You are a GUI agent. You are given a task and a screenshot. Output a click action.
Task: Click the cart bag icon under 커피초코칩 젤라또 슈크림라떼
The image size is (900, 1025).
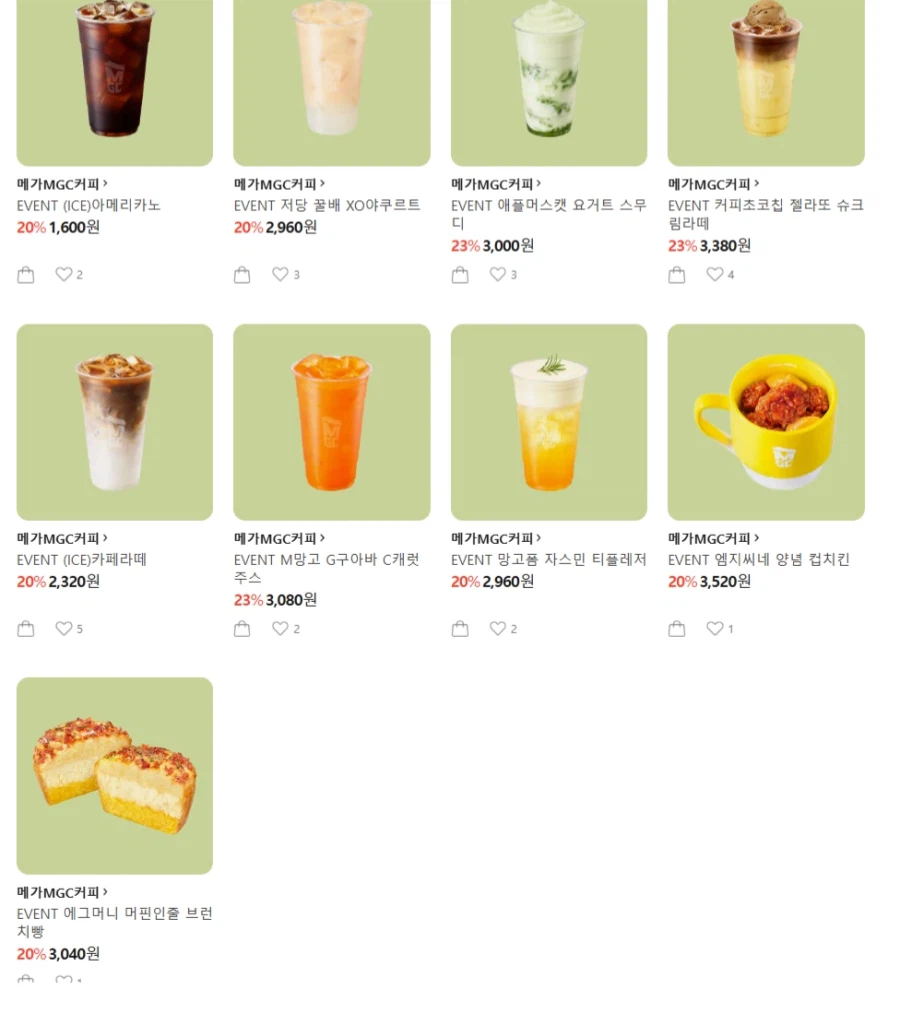click(x=677, y=274)
